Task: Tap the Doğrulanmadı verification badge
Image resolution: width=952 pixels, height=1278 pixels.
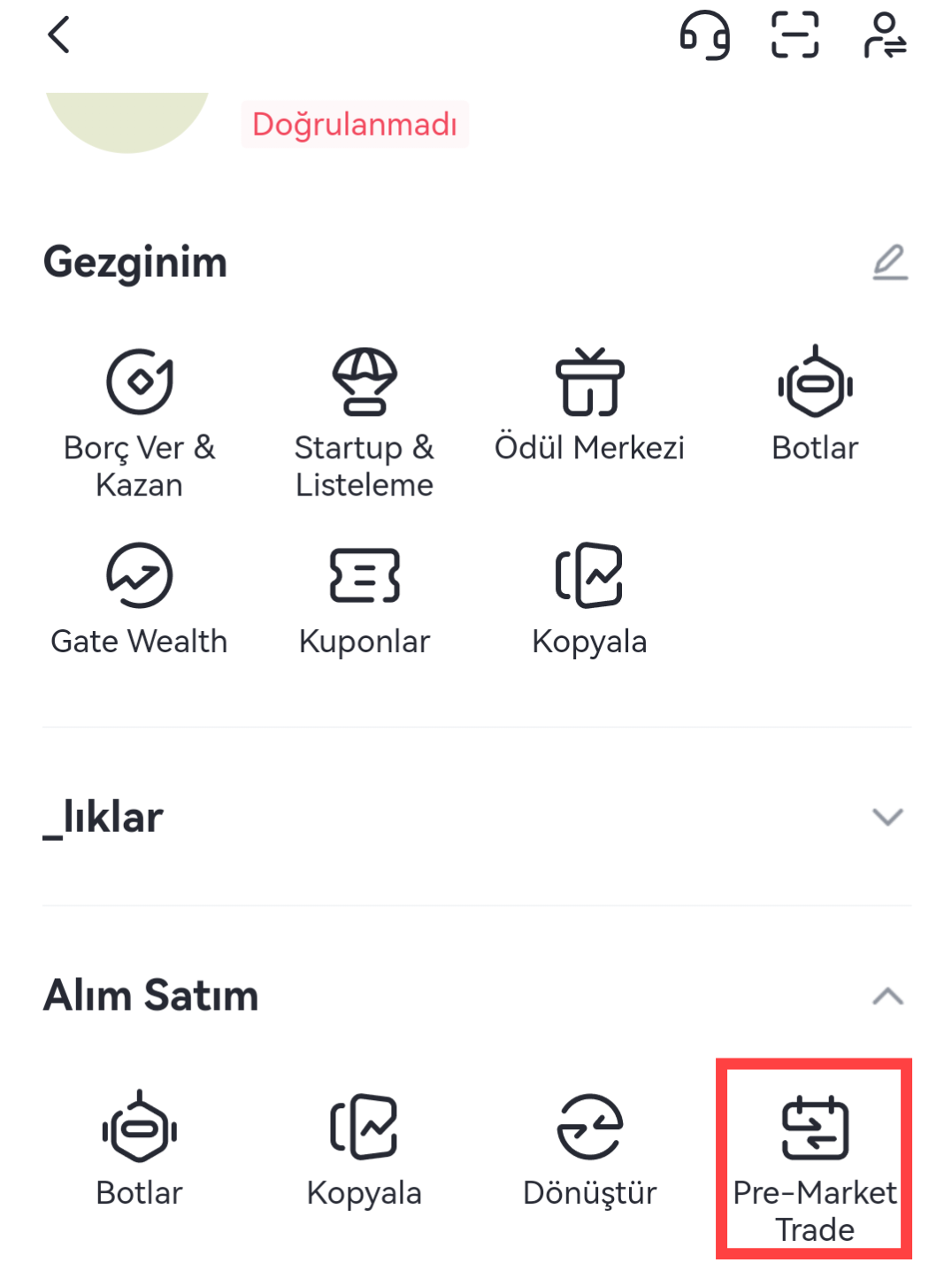Action: coord(354,125)
